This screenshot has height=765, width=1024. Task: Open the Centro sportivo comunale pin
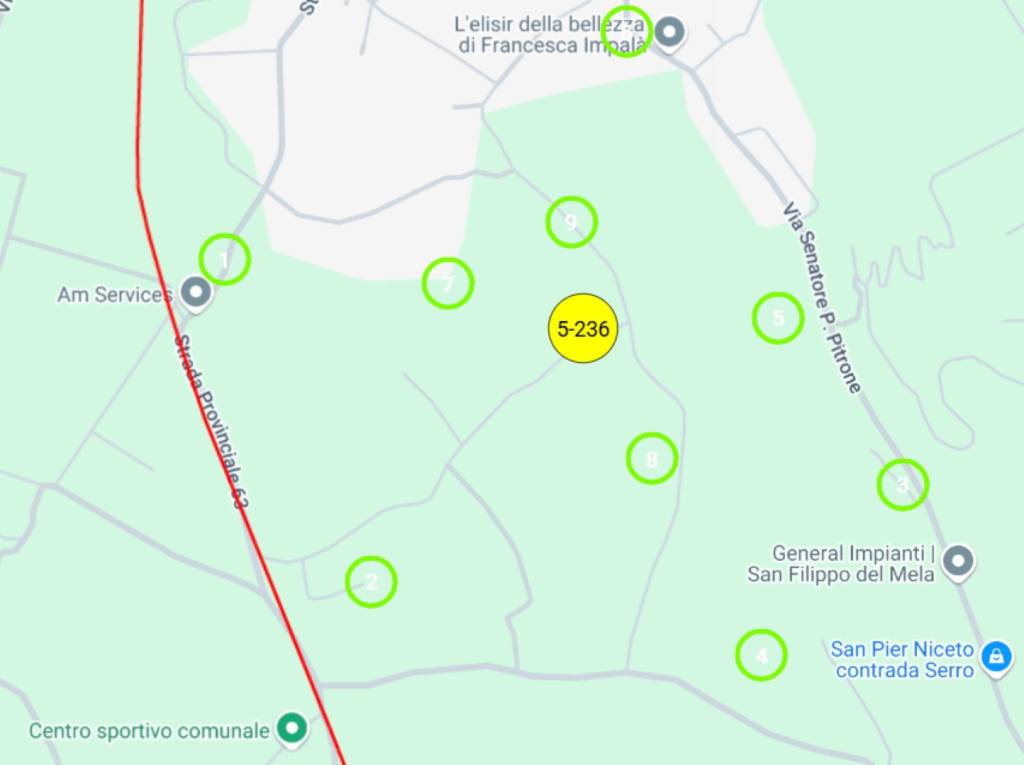tap(292, 729)
